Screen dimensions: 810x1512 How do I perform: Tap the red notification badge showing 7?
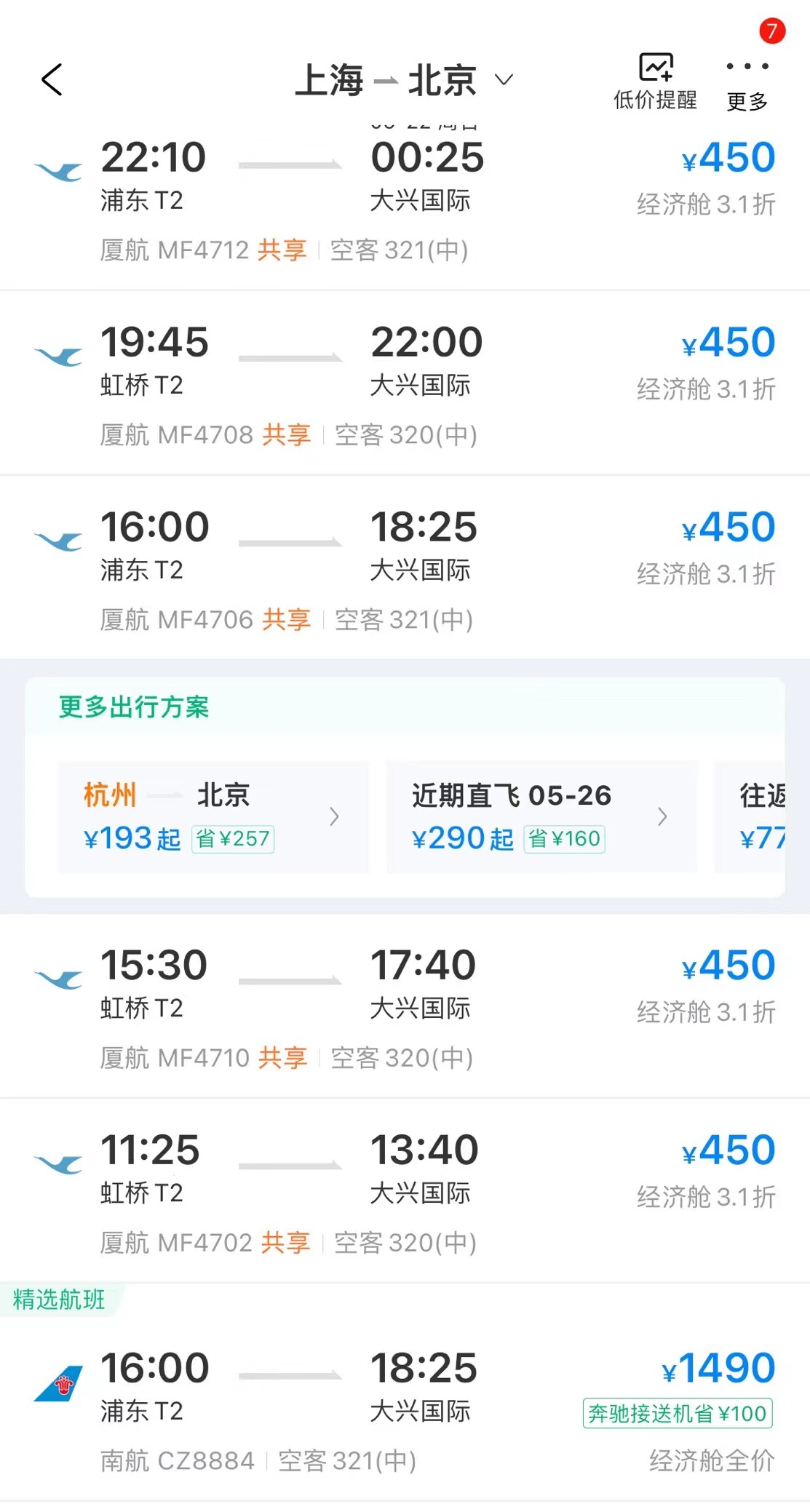(x=772, y=32)
